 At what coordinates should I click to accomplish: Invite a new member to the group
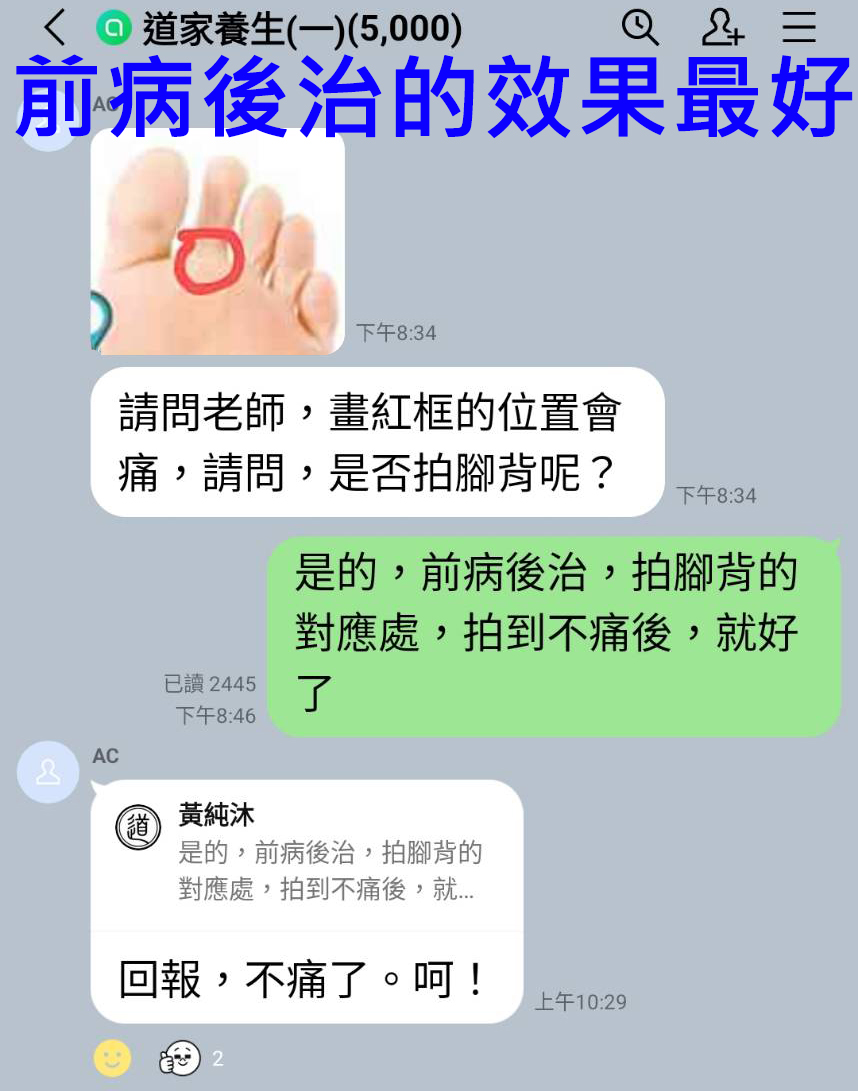722,28
